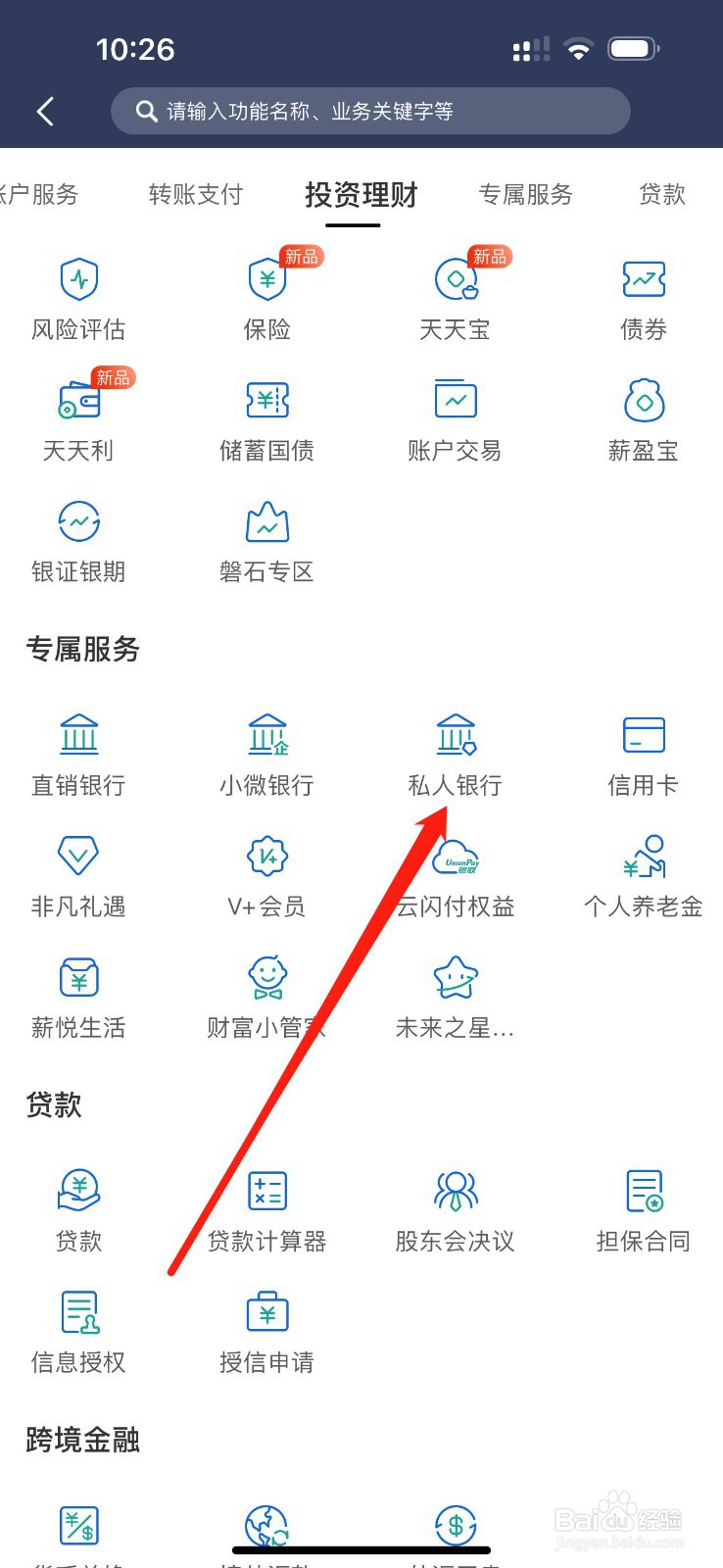This screenshot has height=1568, width=723.
Task: Open 天天宝 marked with 新品 badge
Action: [x=455, y=294]
